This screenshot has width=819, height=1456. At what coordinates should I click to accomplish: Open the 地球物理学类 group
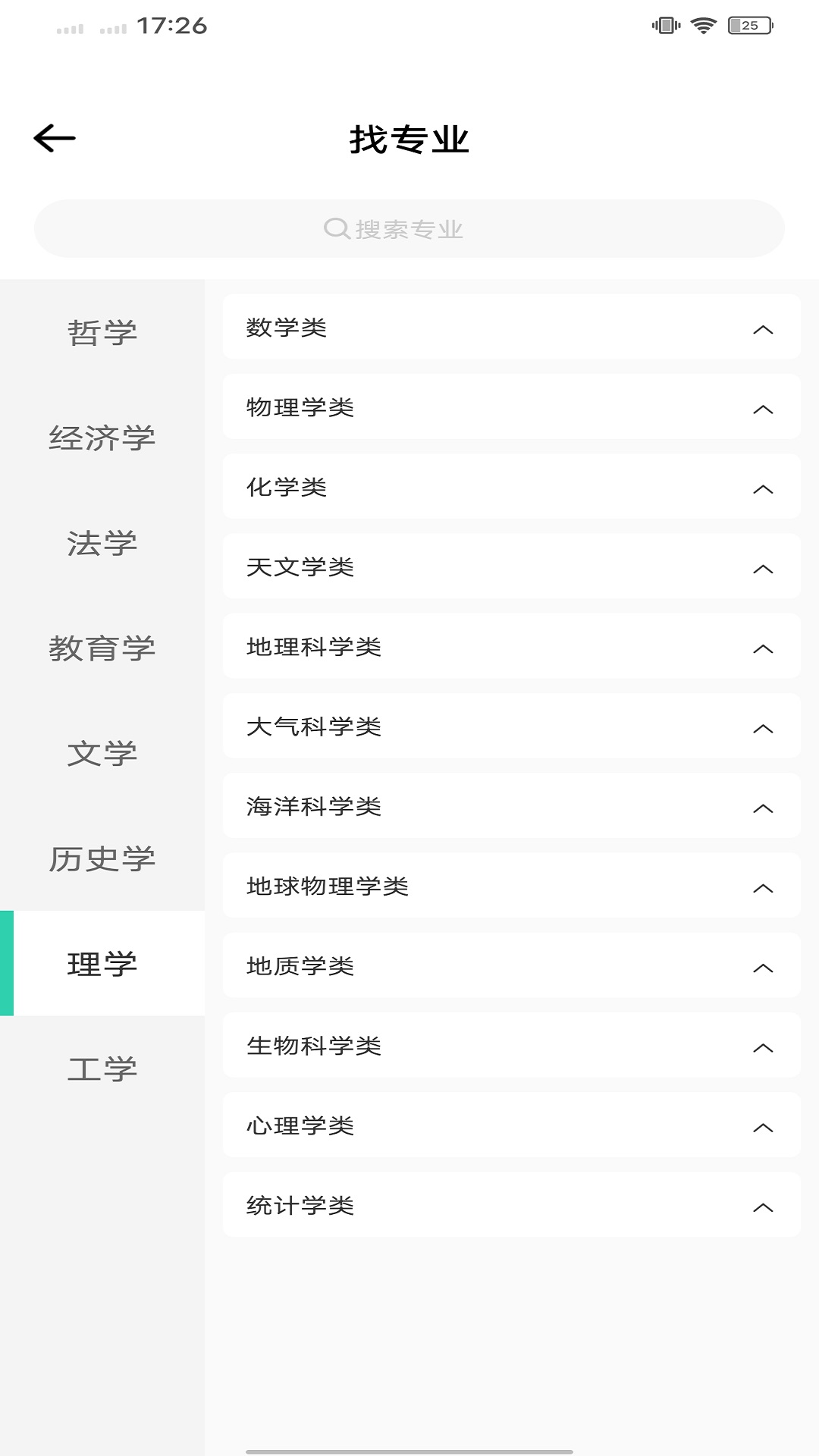click(x=511, y=886)
